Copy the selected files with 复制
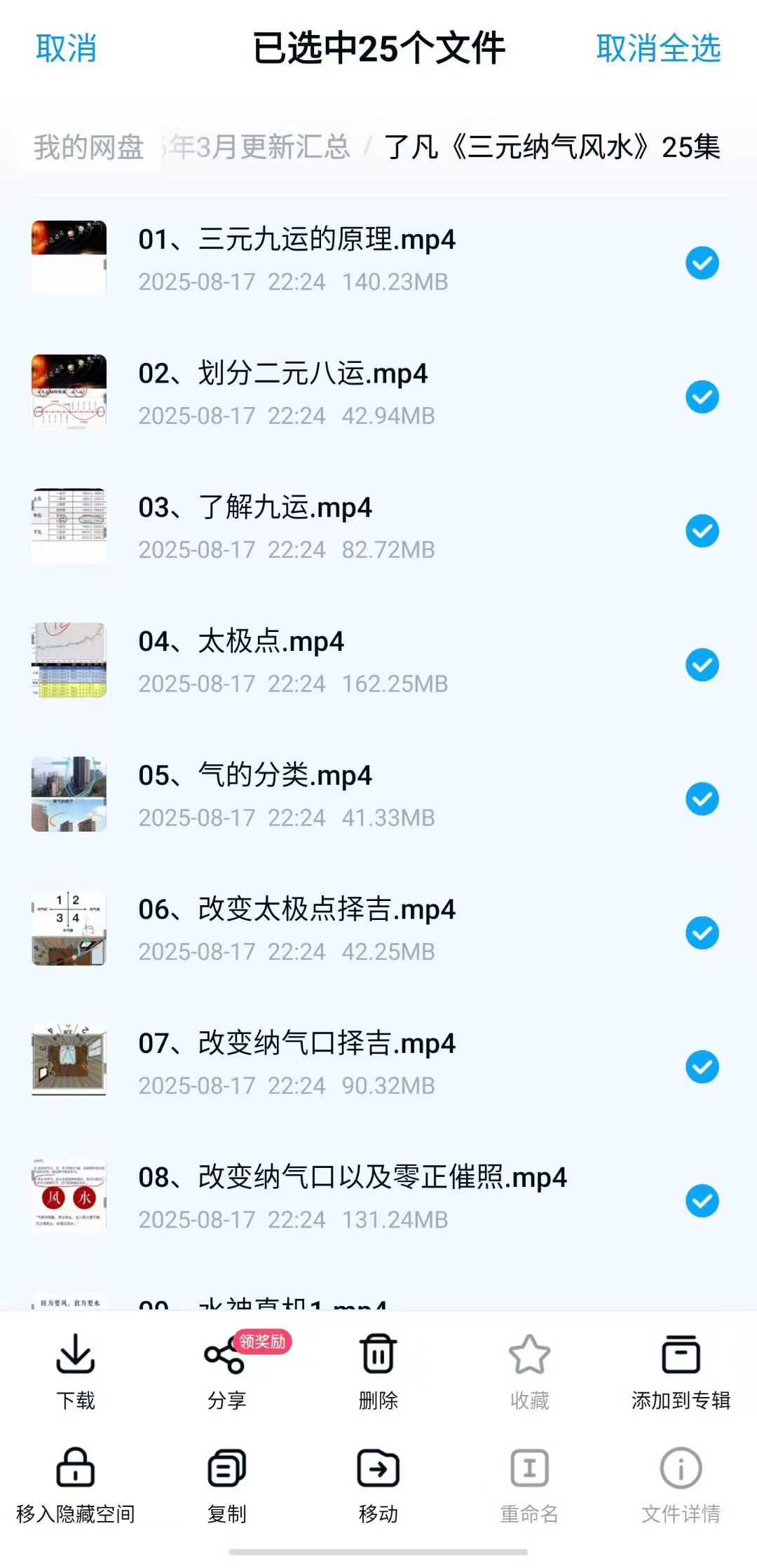757x1568 pixels. coord(226,1484)
